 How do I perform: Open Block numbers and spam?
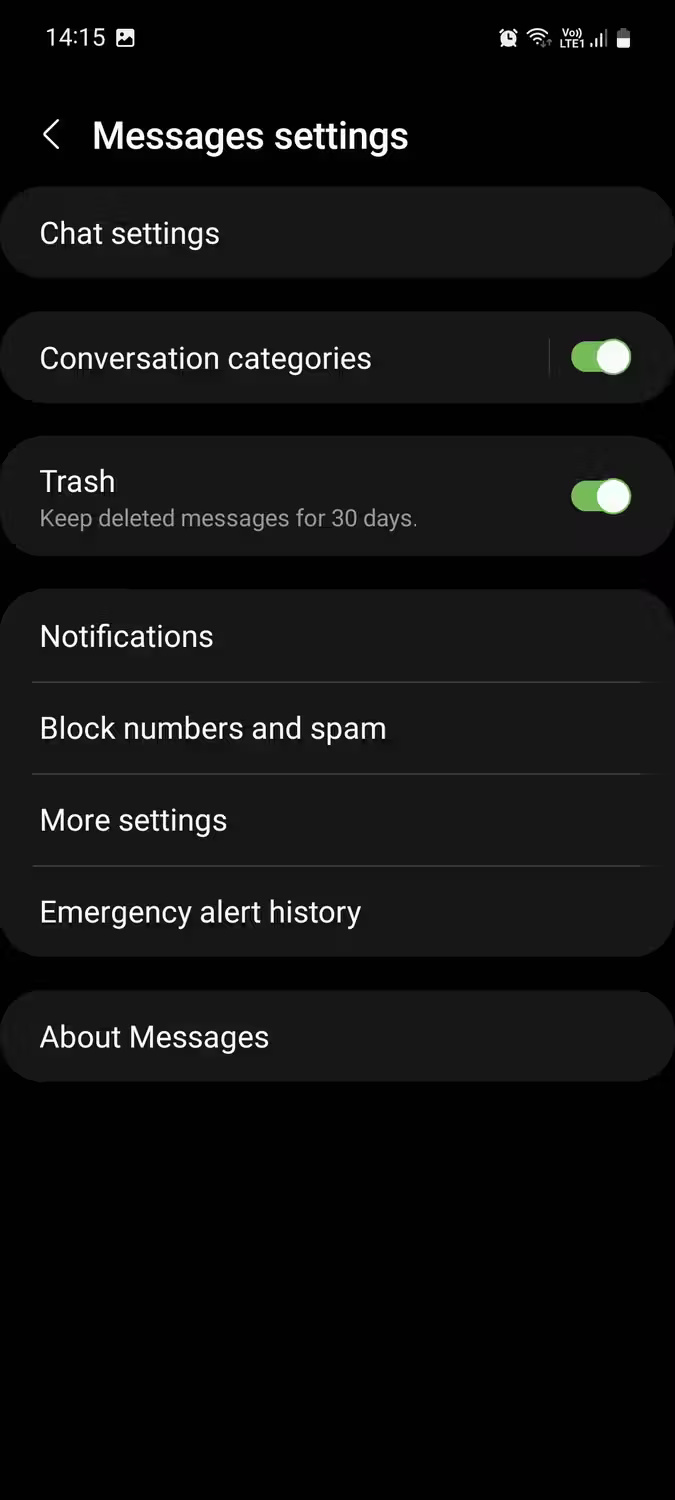[x=337, y=728]
